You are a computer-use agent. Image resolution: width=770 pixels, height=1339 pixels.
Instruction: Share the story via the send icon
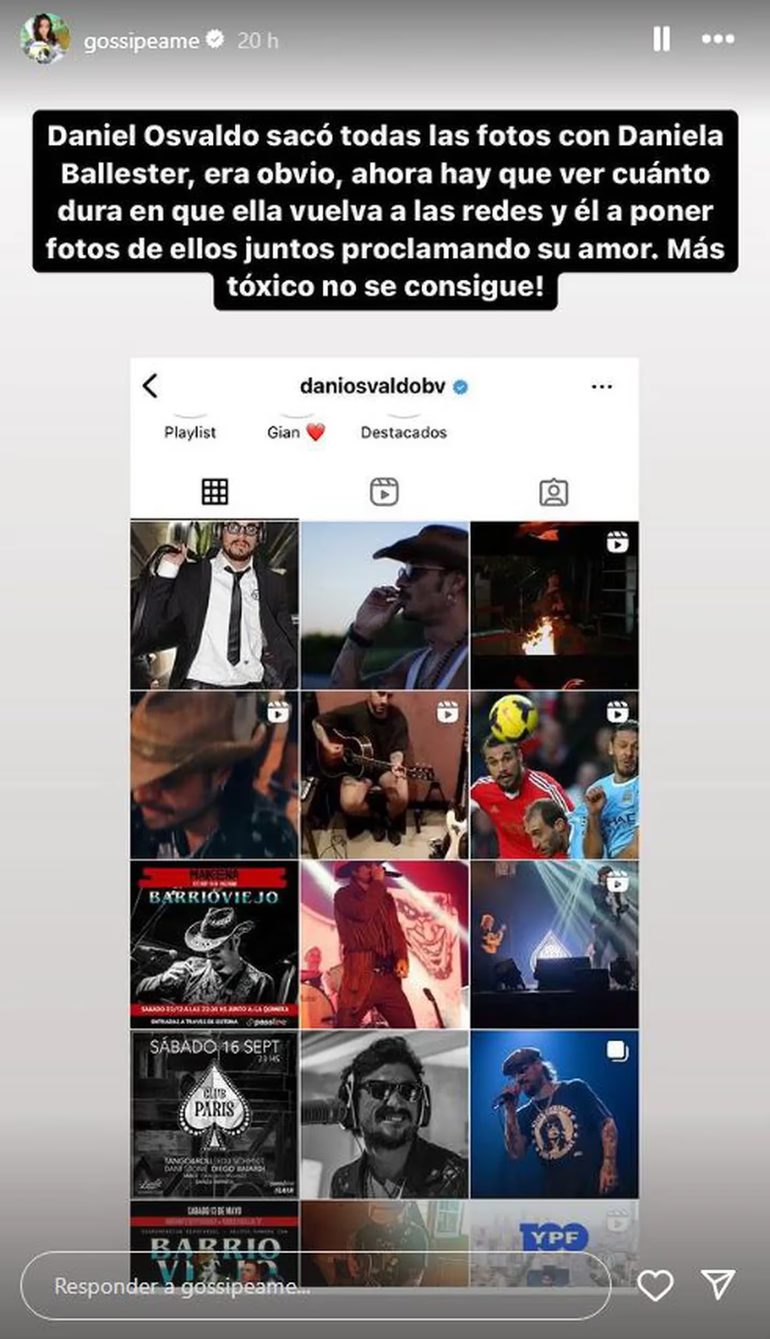pyautogui.click(x=718, y=1285)
